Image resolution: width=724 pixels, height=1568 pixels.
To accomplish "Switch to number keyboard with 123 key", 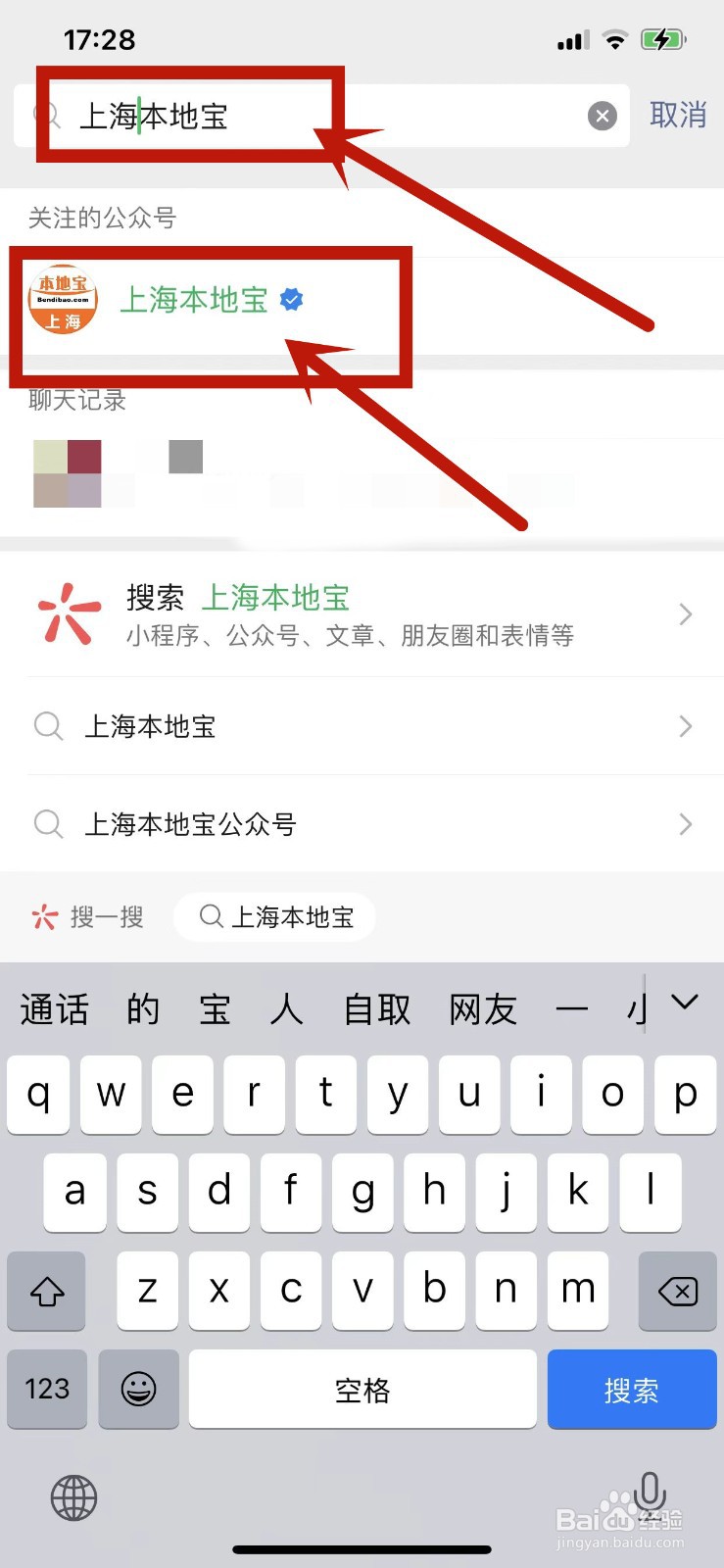I will click(x=46, y=1390).
